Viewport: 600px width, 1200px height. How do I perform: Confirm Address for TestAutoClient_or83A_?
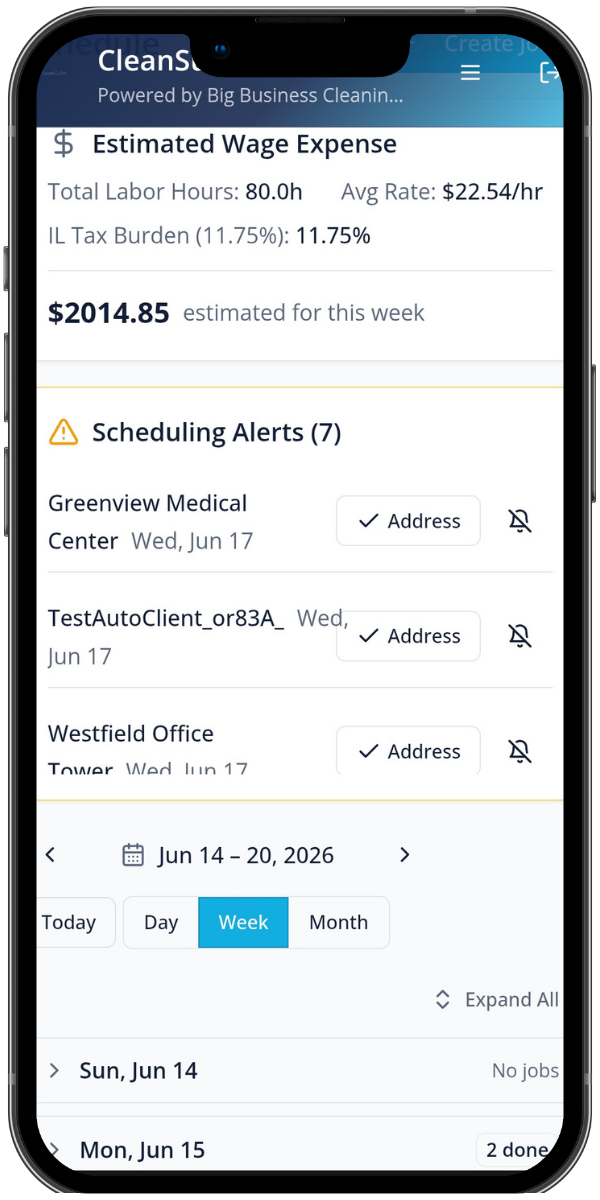click(x=408, y=636)
